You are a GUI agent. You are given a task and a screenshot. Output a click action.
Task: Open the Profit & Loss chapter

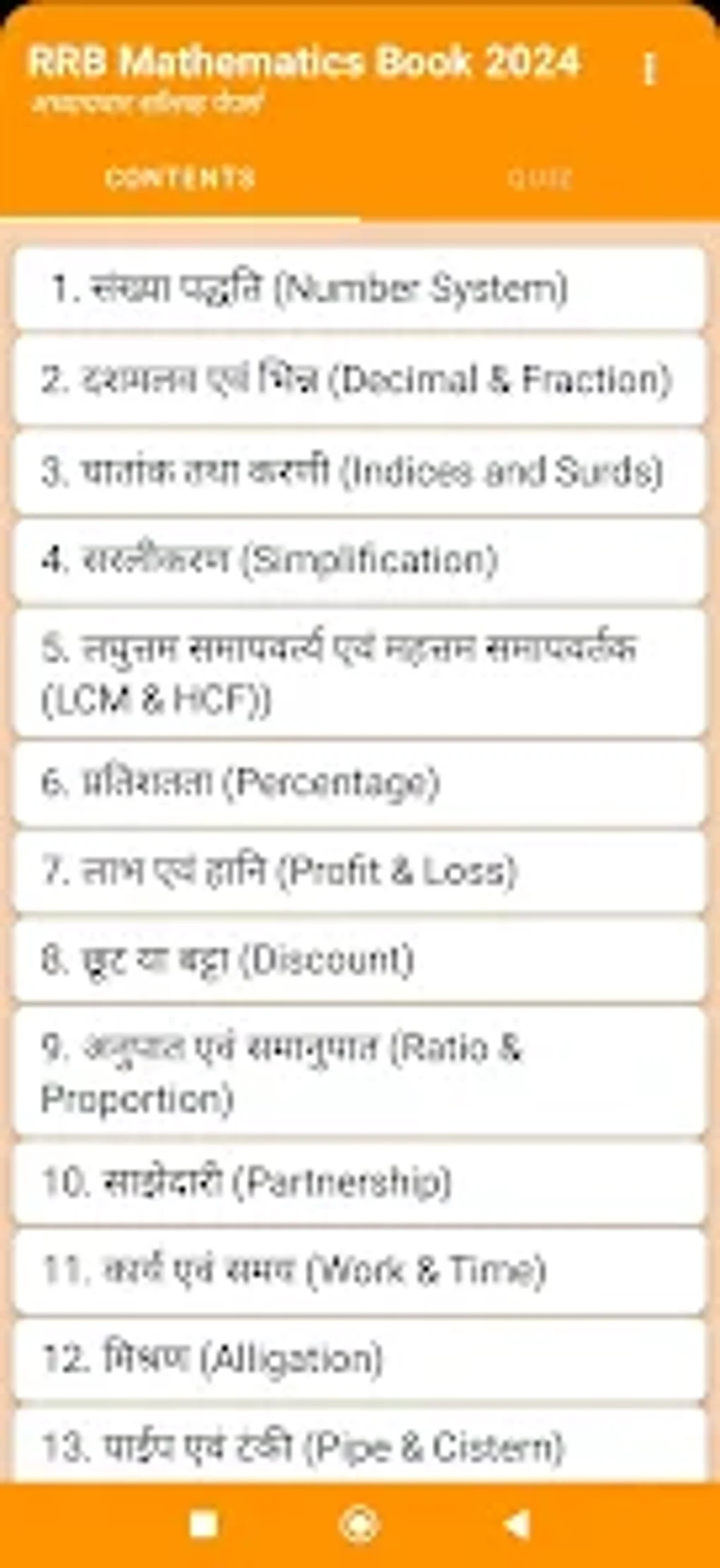pos(359,871)
